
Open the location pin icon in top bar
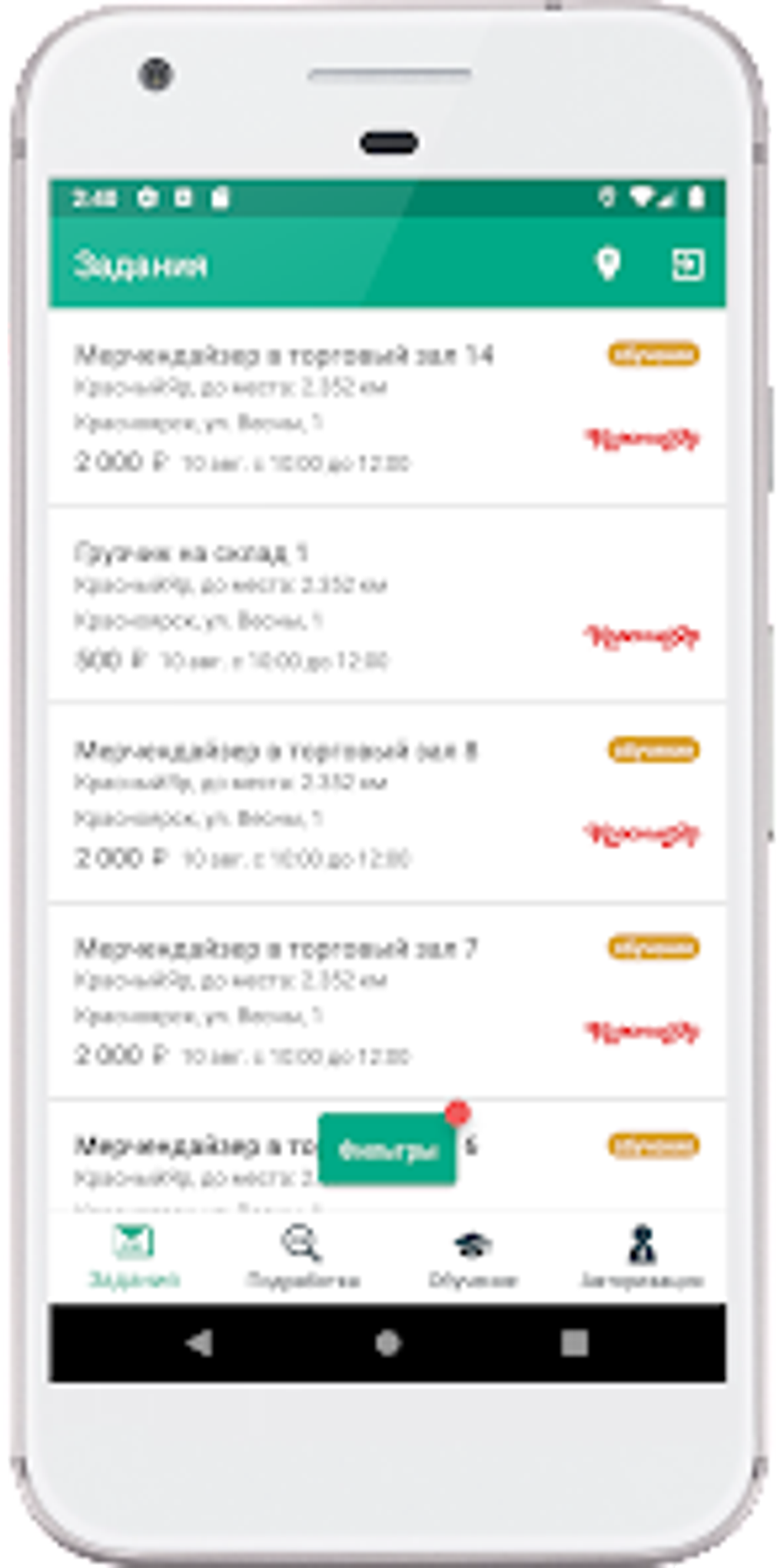pos(607,264)
